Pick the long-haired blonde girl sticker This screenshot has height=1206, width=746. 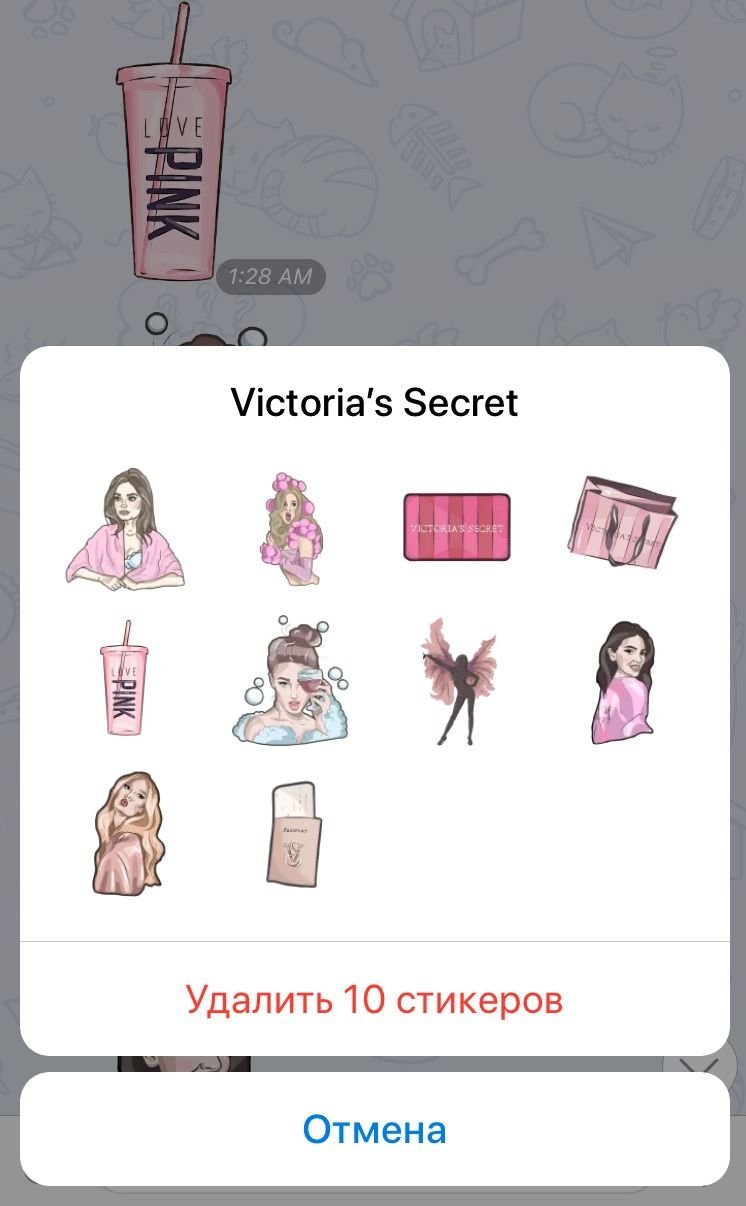click(125, 832)
